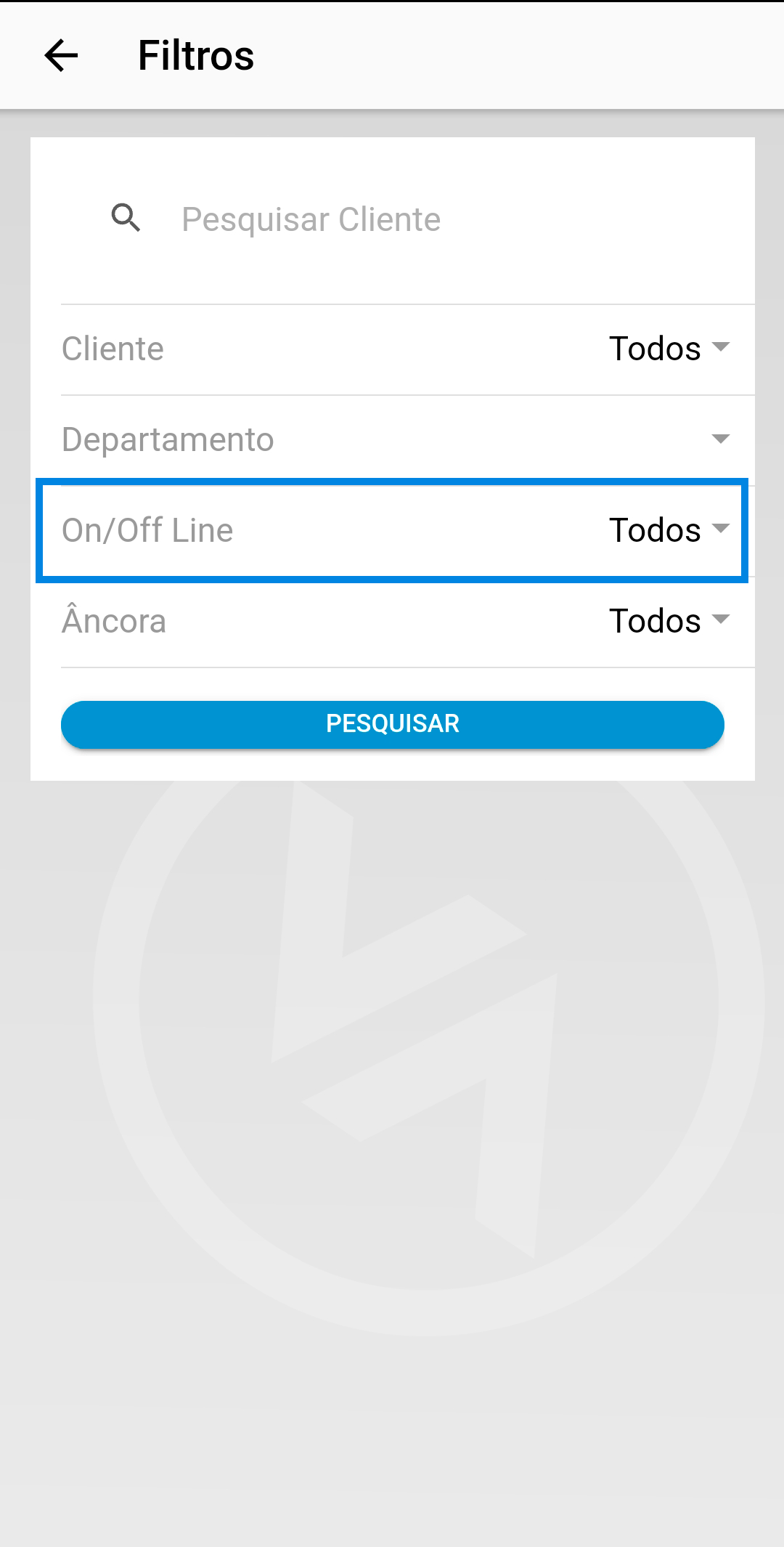
Task: Expand the Departamento dropdown
Action: click(x=719, y=439)
